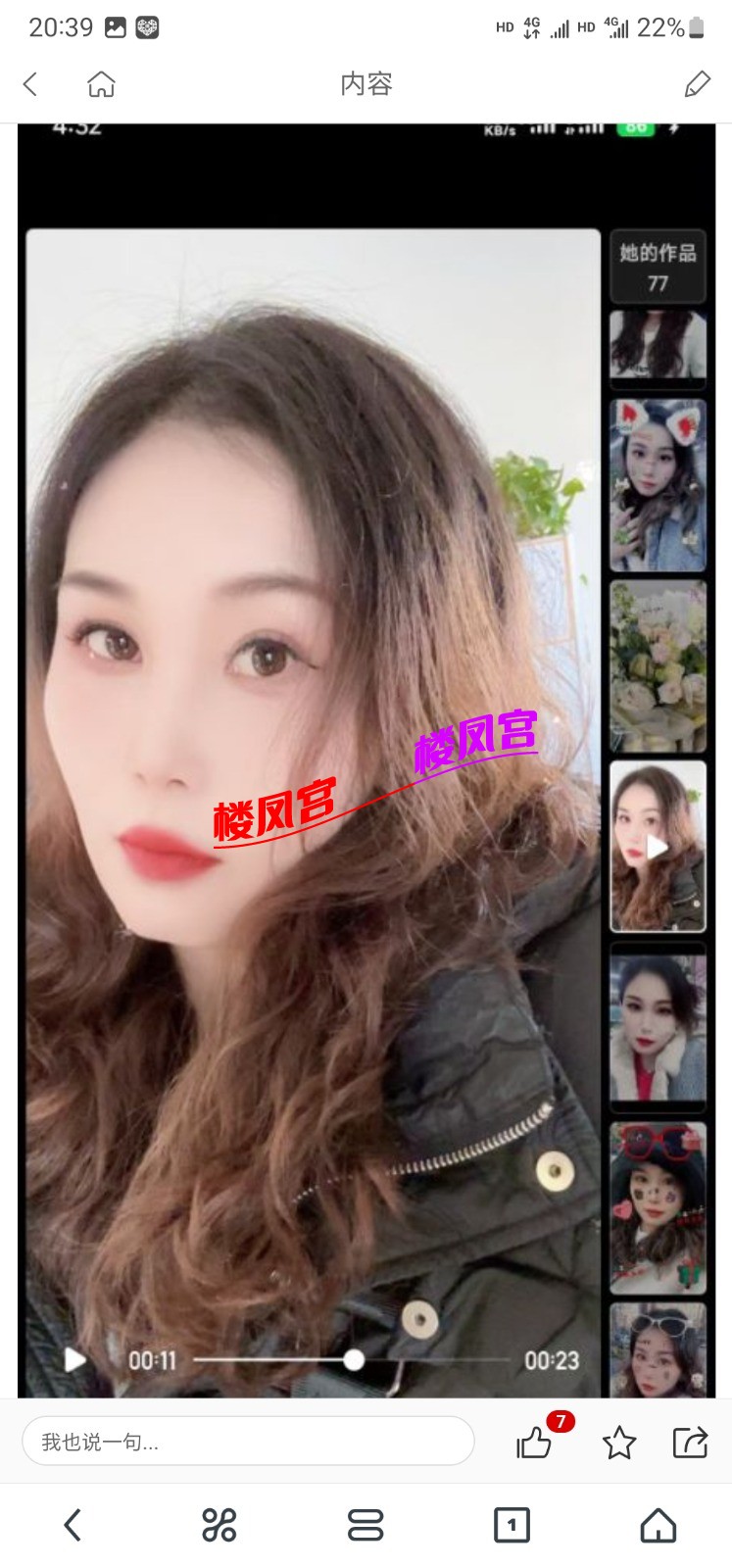
Task: Focus the comment box 我也说一句
Action: (247, 1442)
